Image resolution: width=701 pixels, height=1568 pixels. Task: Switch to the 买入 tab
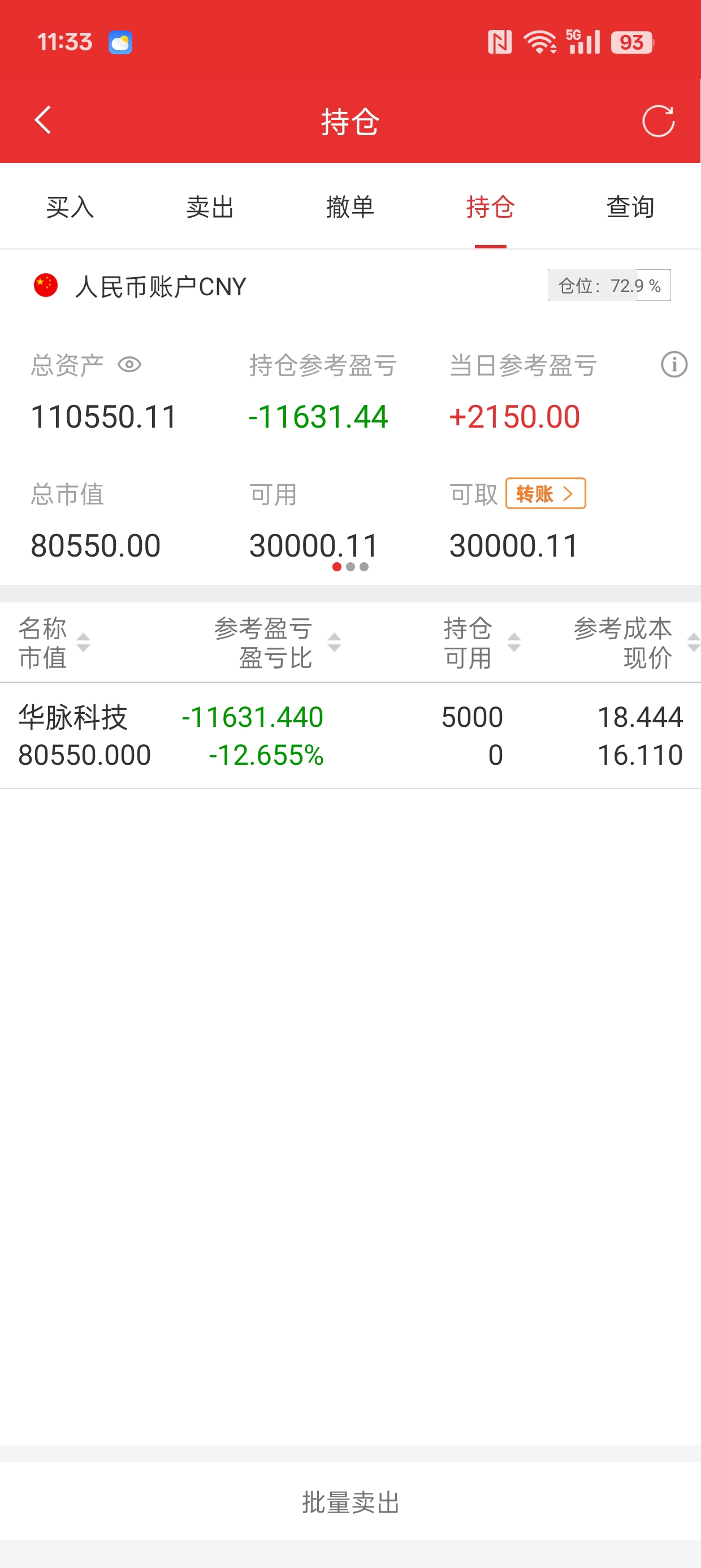point(70,207)
